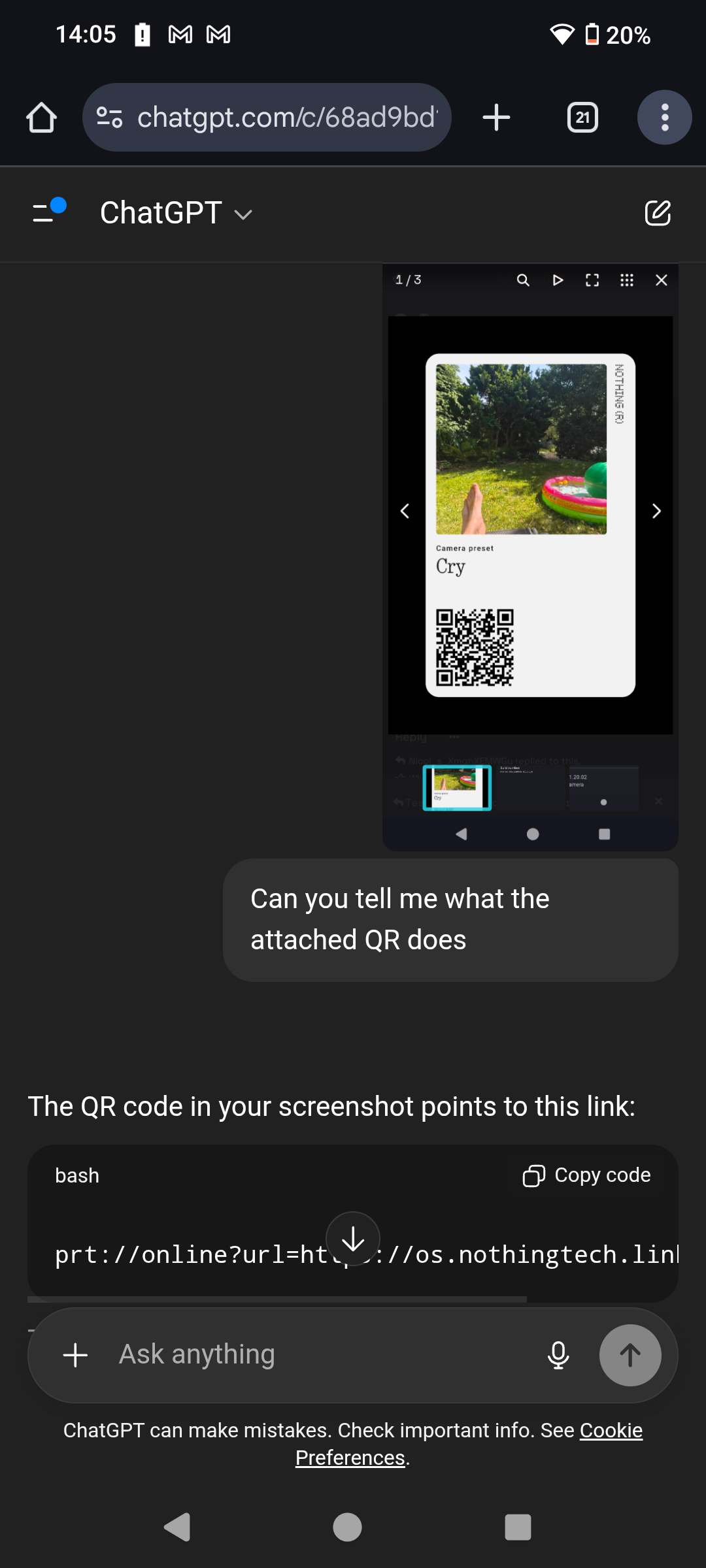Expand the image to fullscreen
The height and width of the screenshot is (1568, 706).
[592, 280]
